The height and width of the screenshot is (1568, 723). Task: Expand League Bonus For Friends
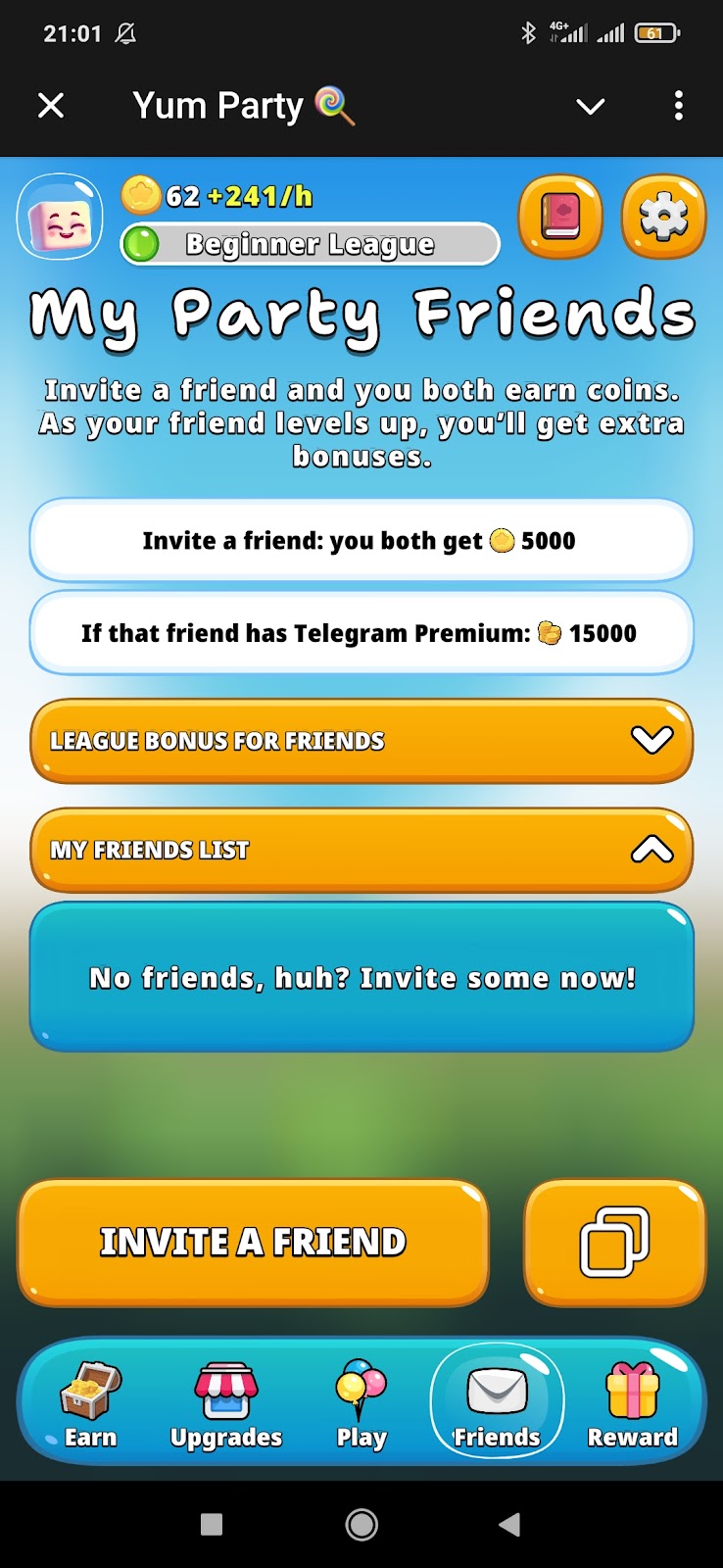click(x=361, y=741)
